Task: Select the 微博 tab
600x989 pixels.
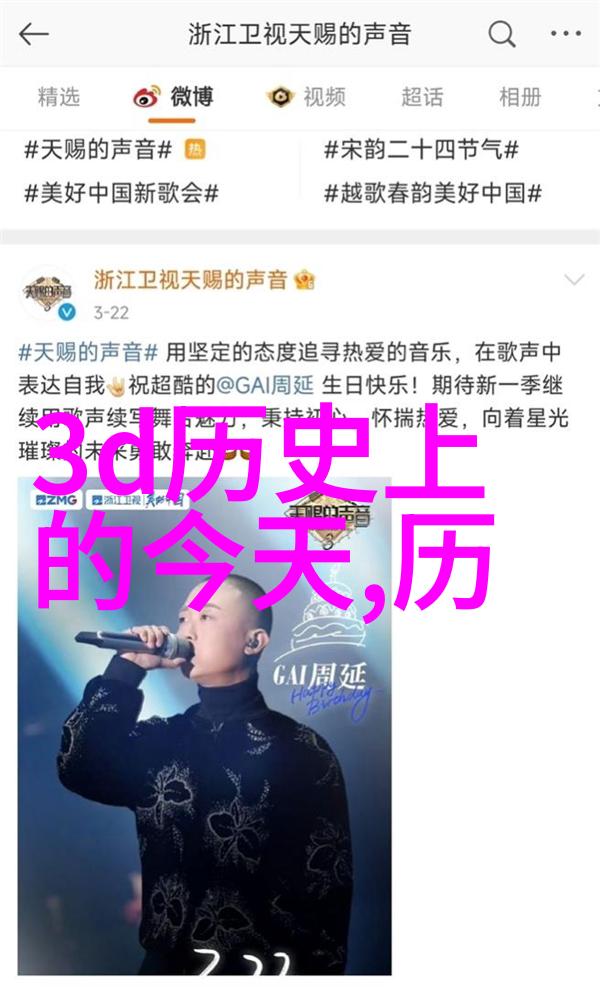Action: [174, 97]
